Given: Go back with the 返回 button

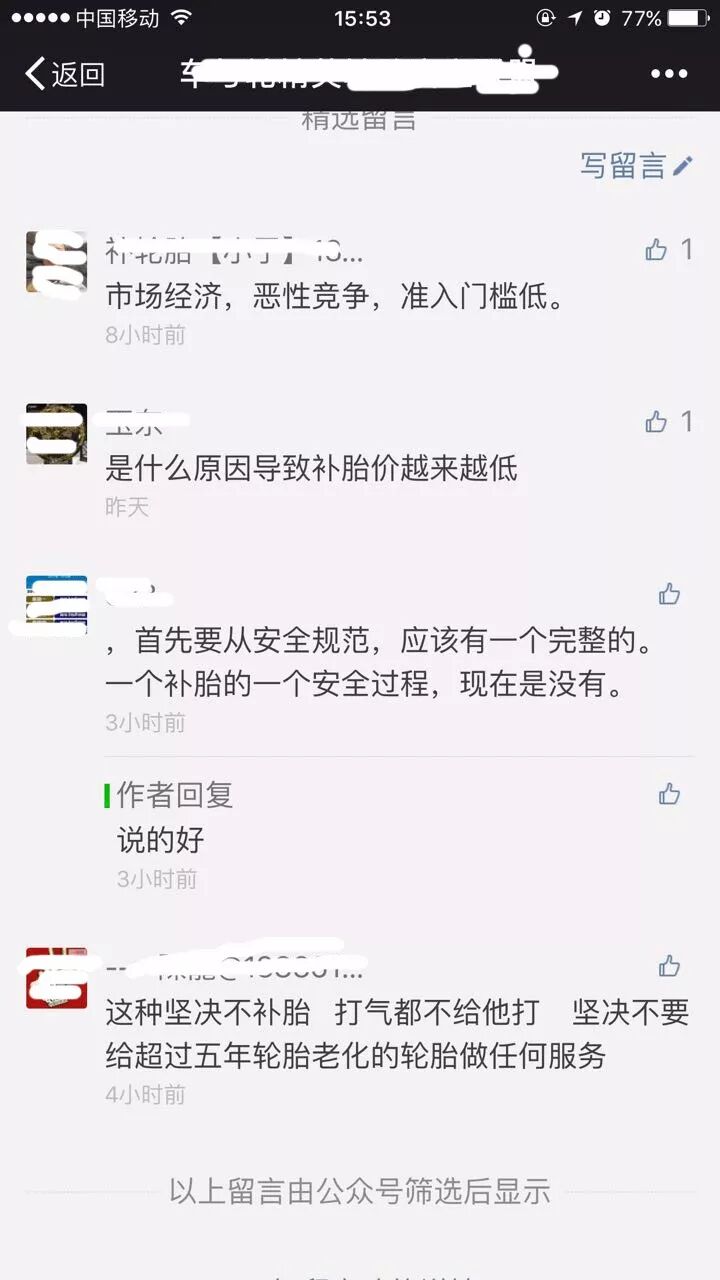Looking at the screenshot, I should pos(65,74).
